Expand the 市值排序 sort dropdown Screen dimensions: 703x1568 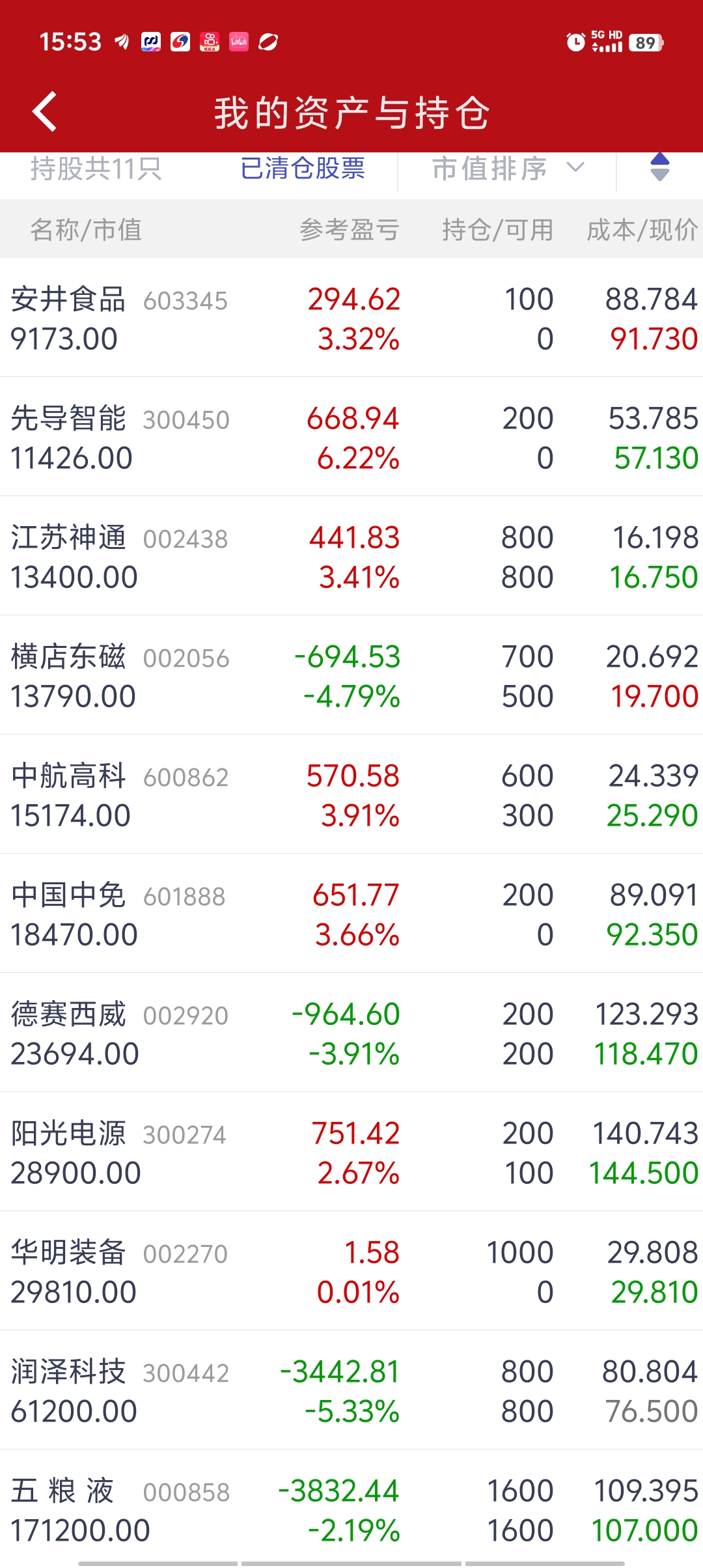[x=508, y=169]
